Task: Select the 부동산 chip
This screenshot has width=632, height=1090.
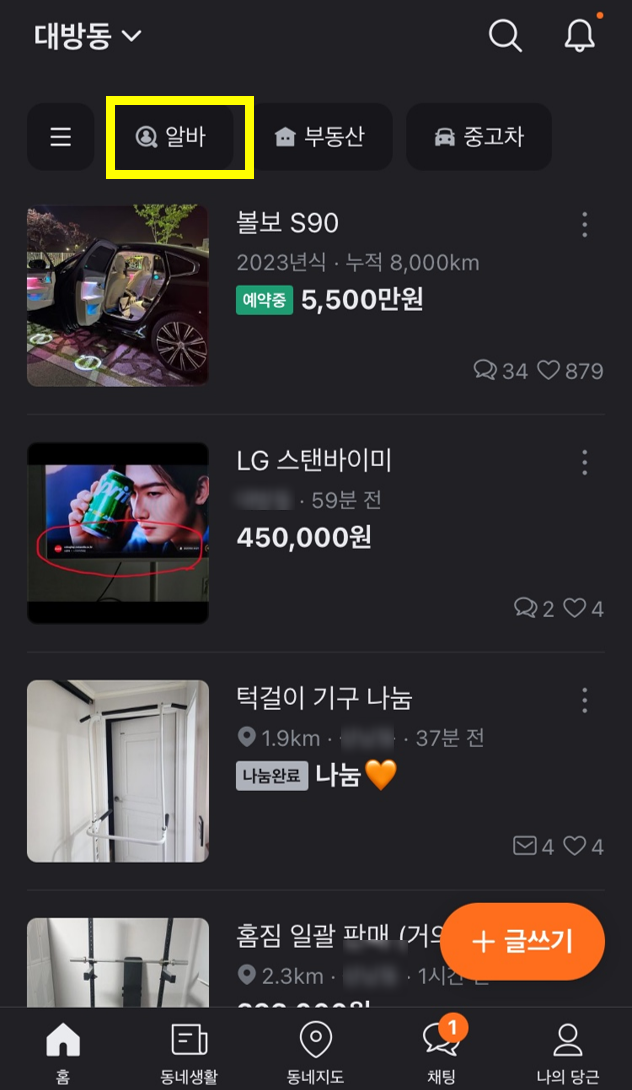Action: (319, 137)
